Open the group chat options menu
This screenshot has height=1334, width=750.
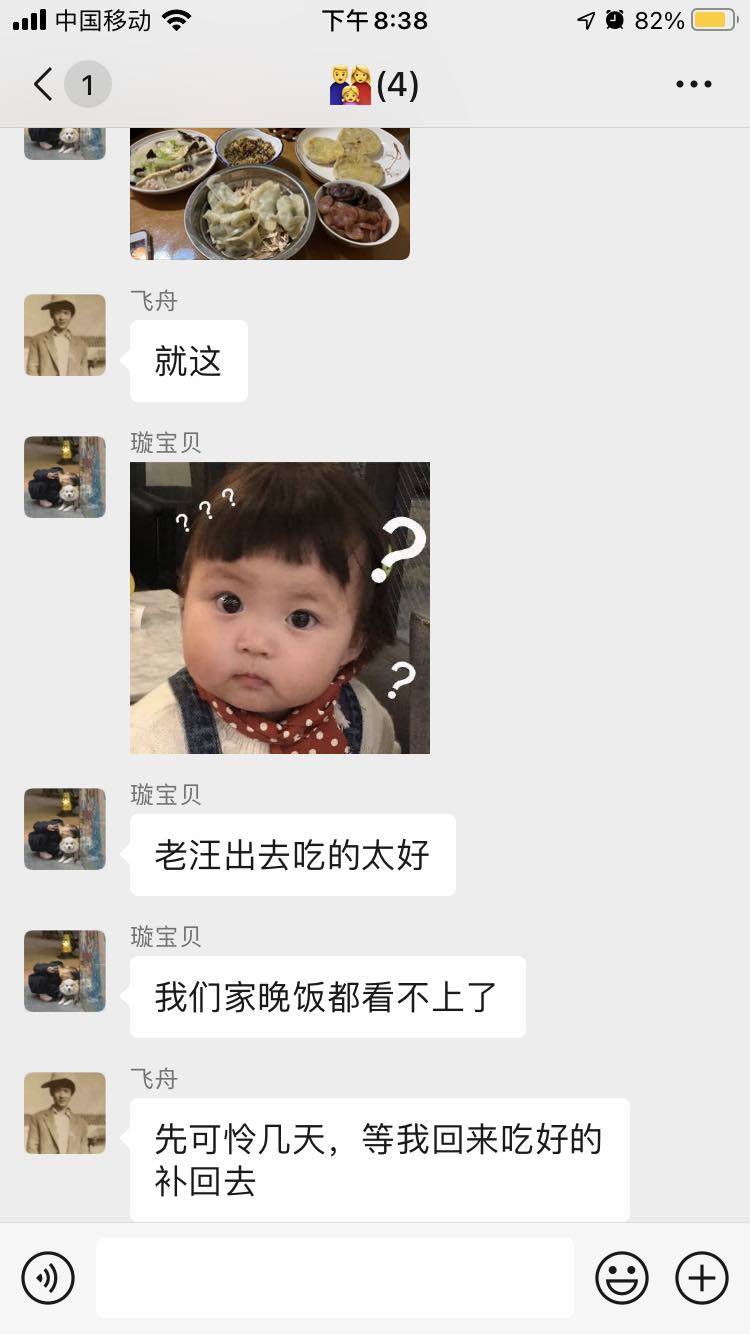click(x=693, y=85)
